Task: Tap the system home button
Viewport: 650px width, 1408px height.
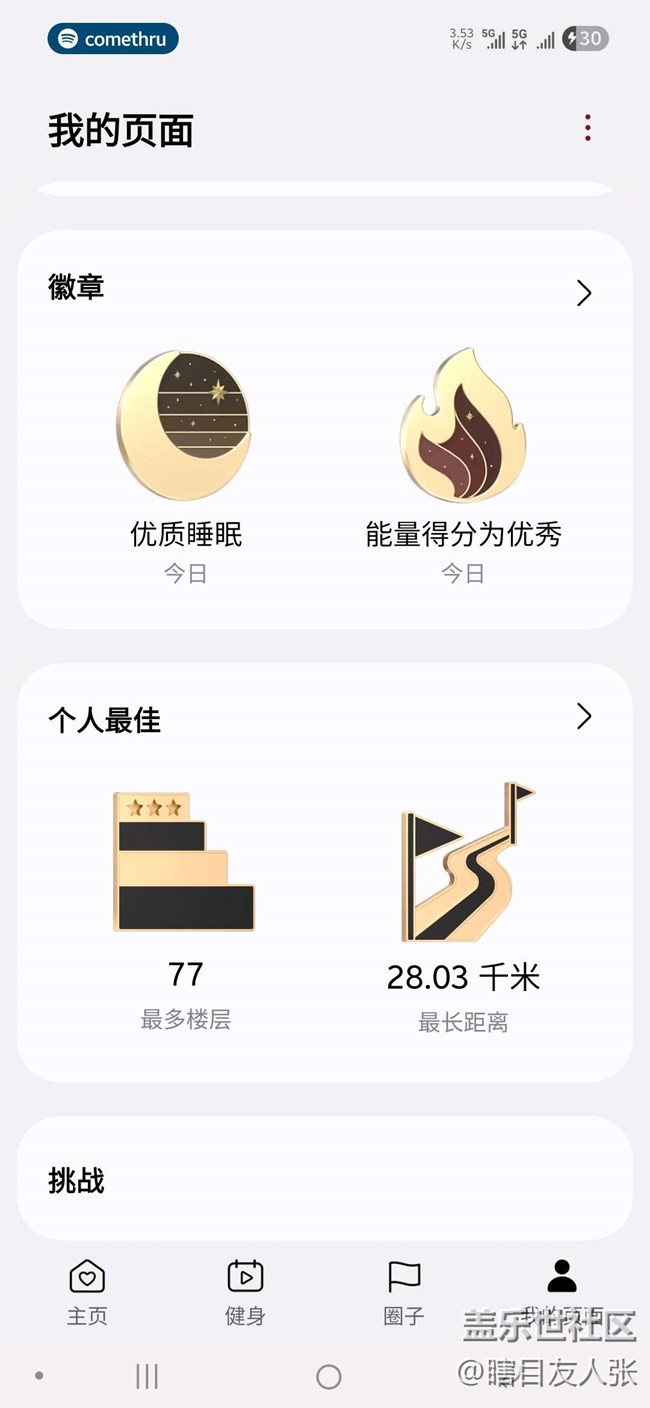Action: click(x=328, y=1377)
